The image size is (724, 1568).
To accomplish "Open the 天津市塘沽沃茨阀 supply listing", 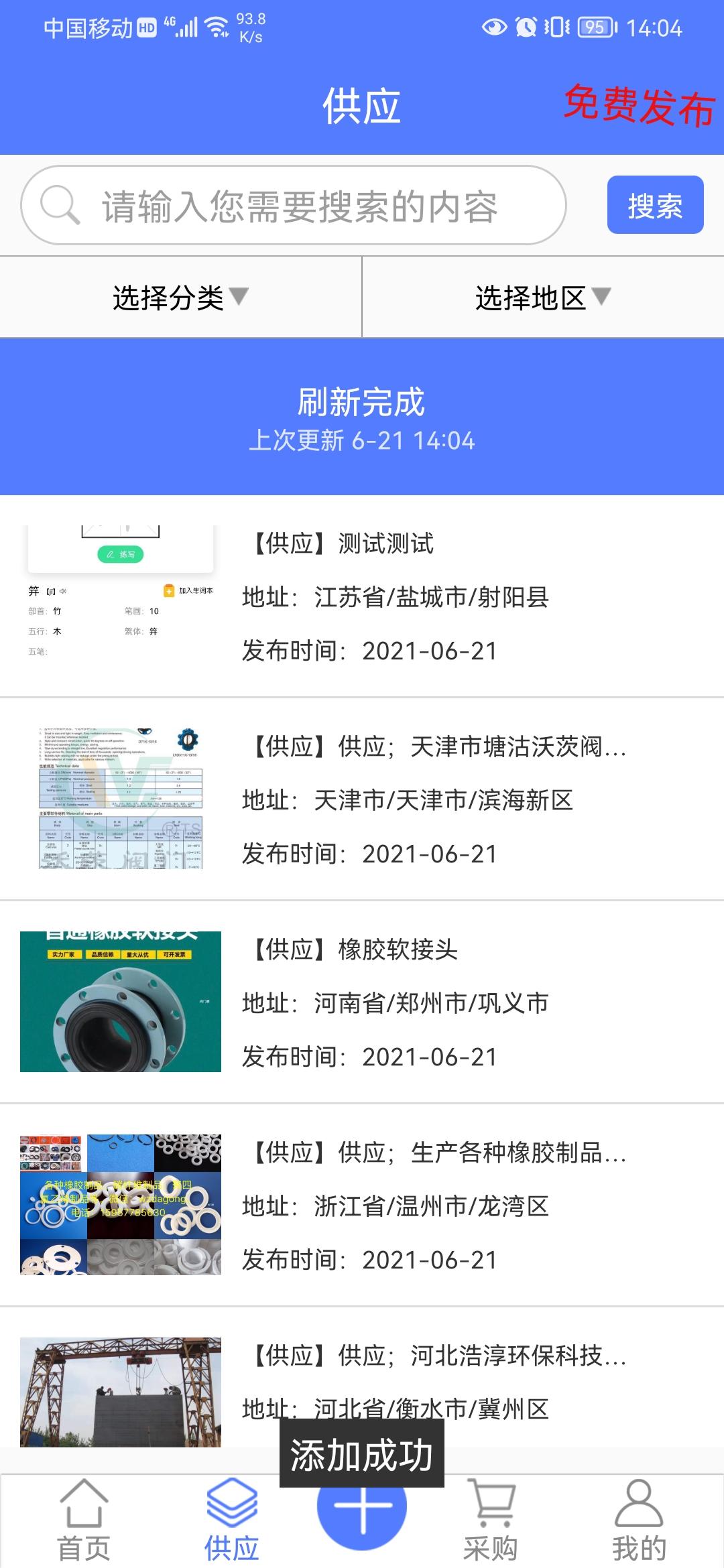I will tap(362, 799).
